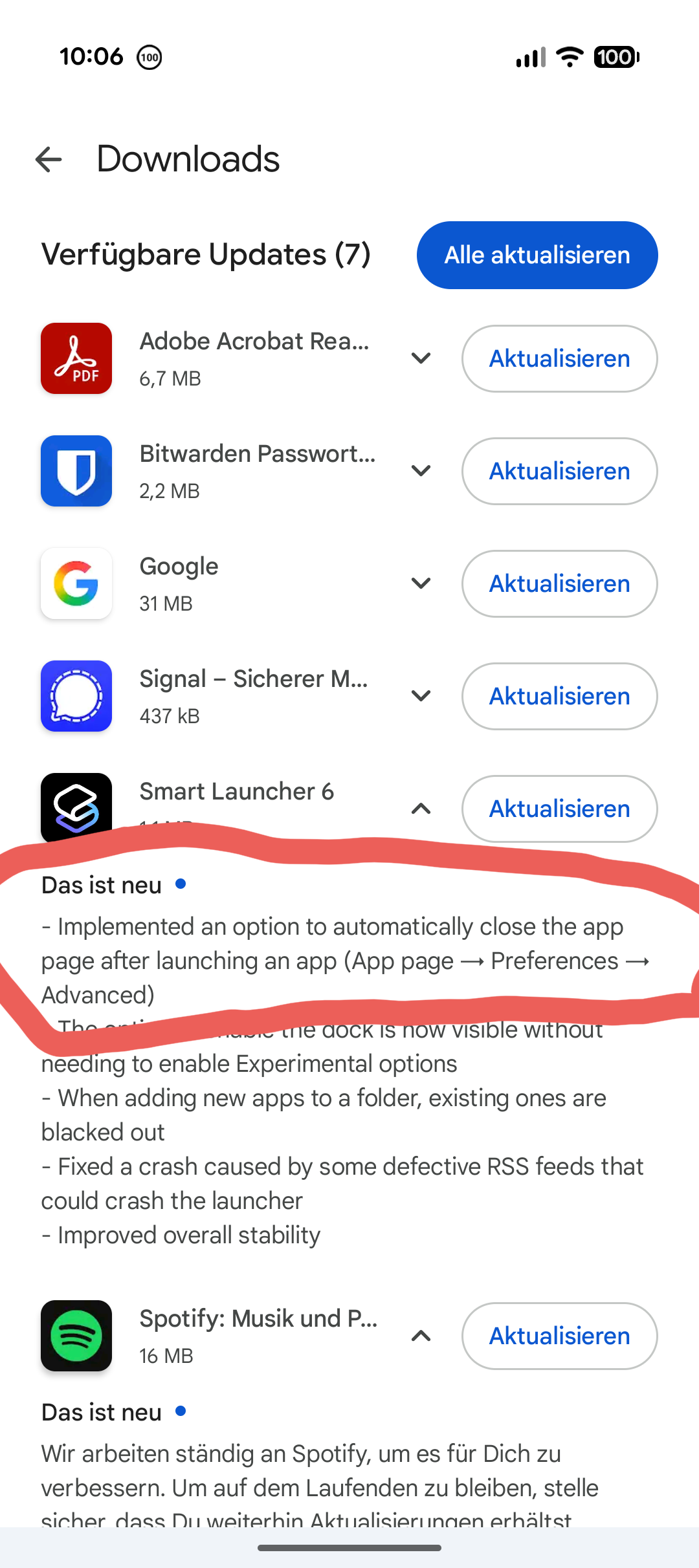Go back from Downloads
Screen dimensions: 699x1568
coord(49,159)
